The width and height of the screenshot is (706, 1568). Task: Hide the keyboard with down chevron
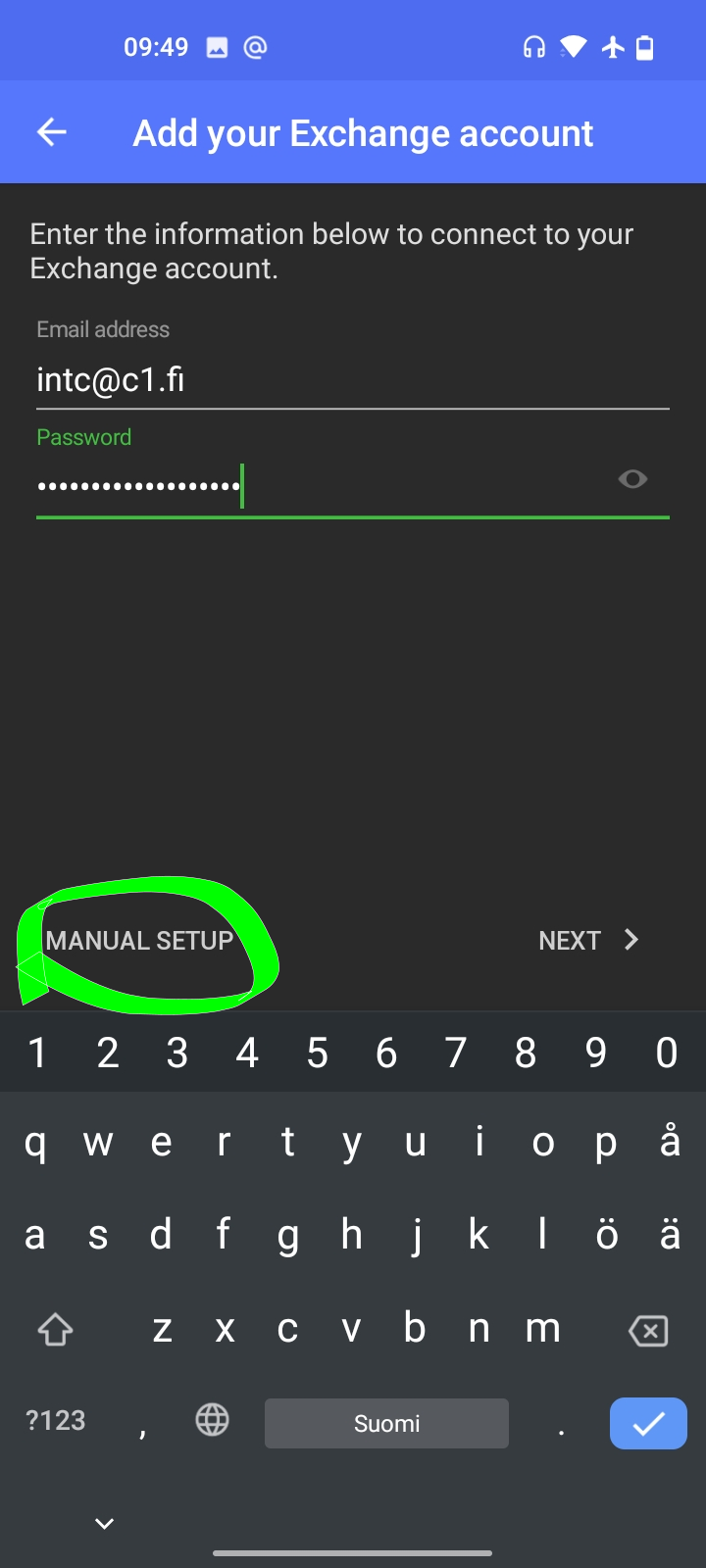pyautogui.click(x=105, y=1523)
